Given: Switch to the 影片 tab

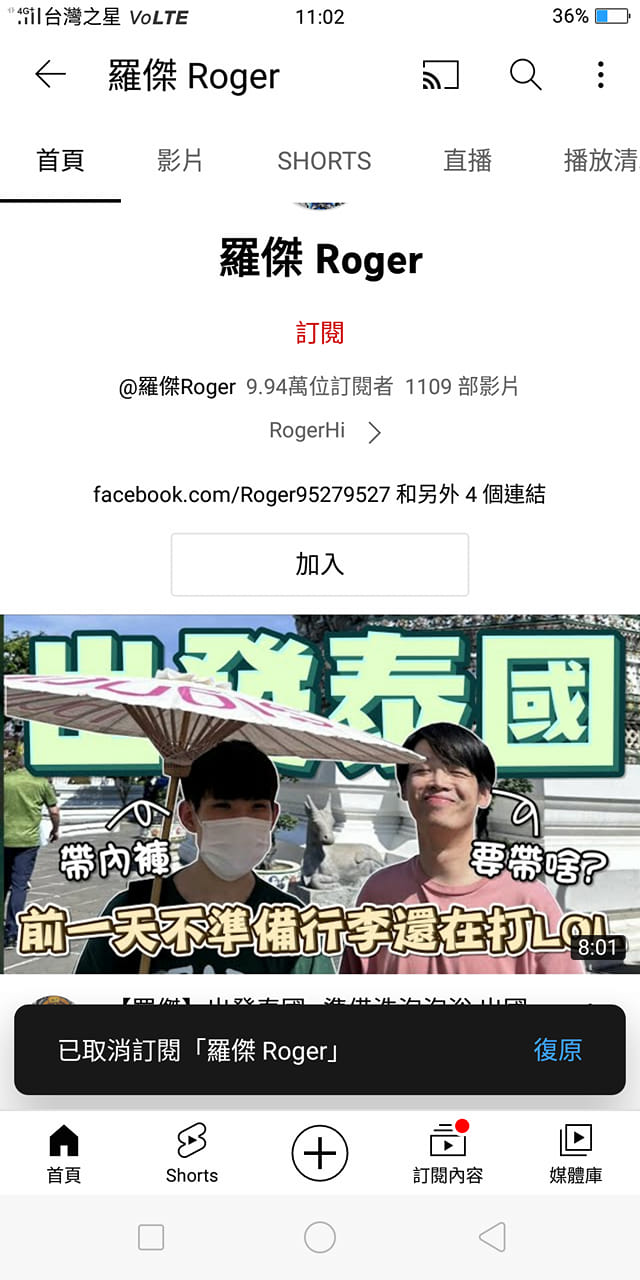Looking at the screenshot, I should [180, 161].
